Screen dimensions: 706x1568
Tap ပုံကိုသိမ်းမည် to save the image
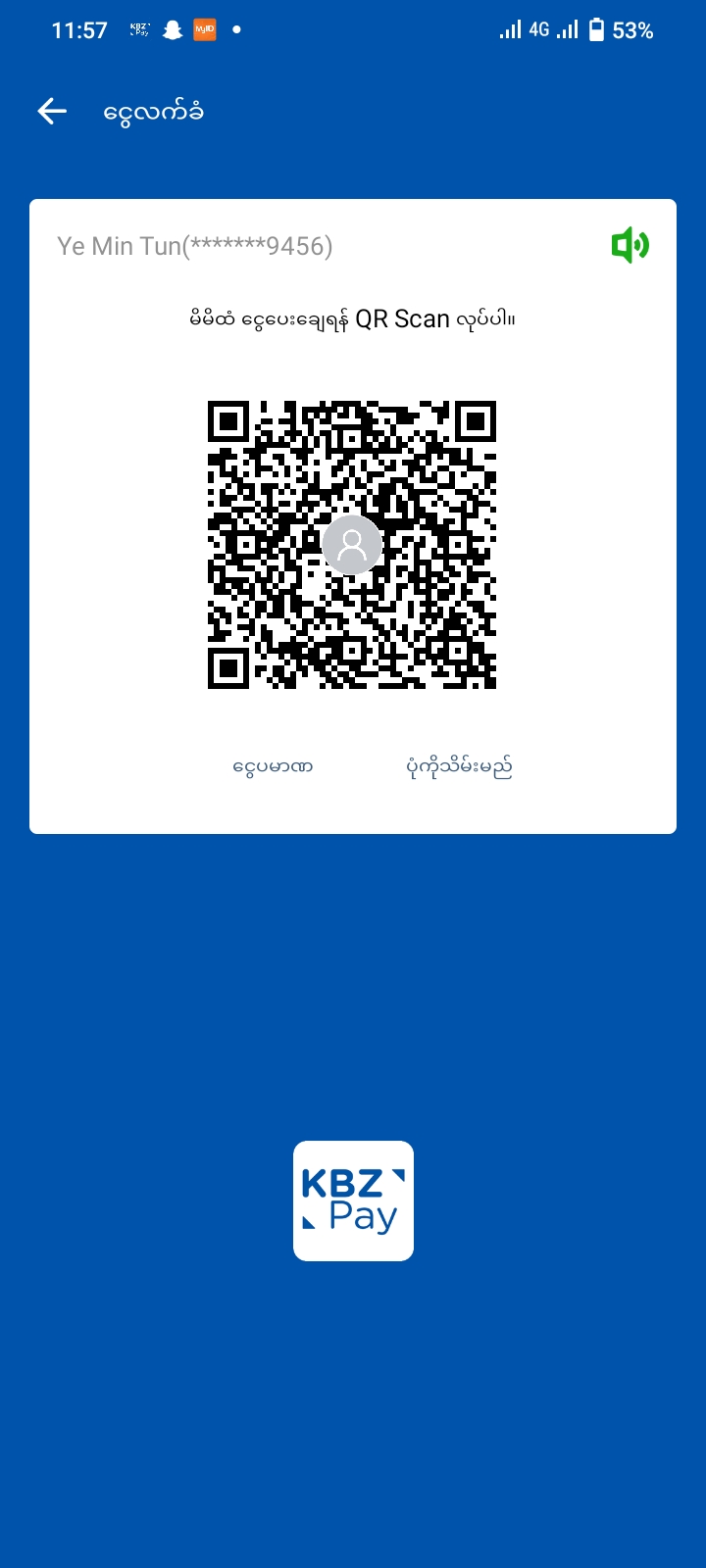(x=459, y=766)
